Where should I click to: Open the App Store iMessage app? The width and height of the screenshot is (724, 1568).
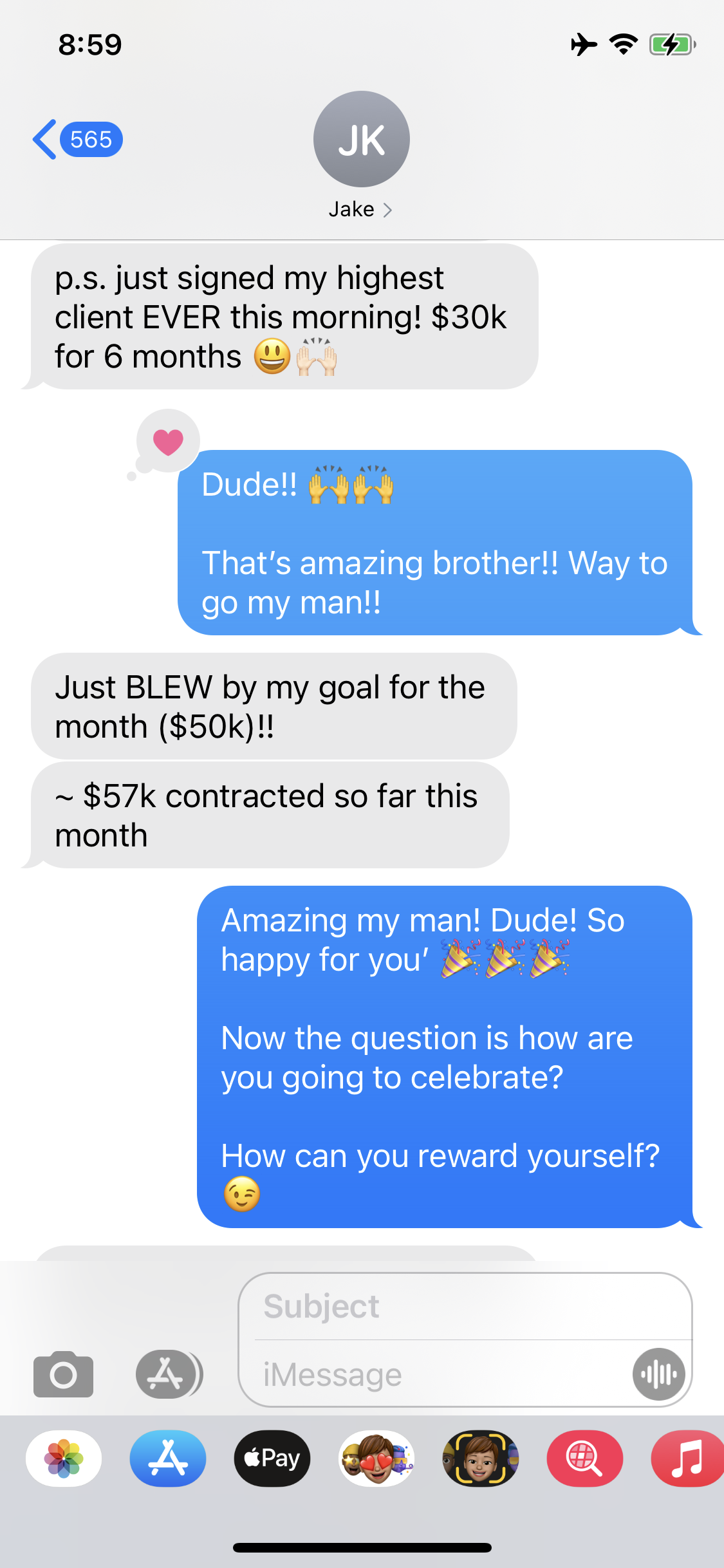(168, 1459)
